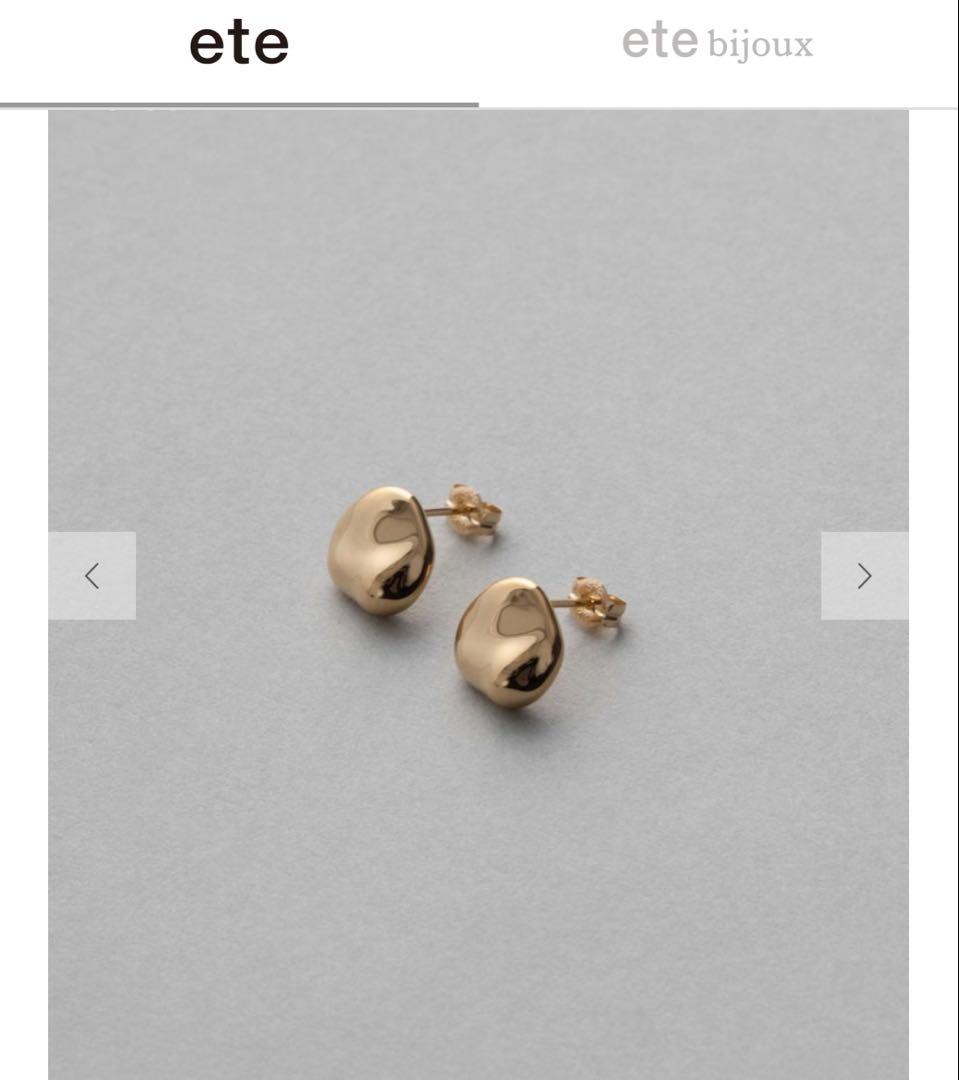
Task: Open the gold earrings product photo
Action: click(x=478, y=595)
